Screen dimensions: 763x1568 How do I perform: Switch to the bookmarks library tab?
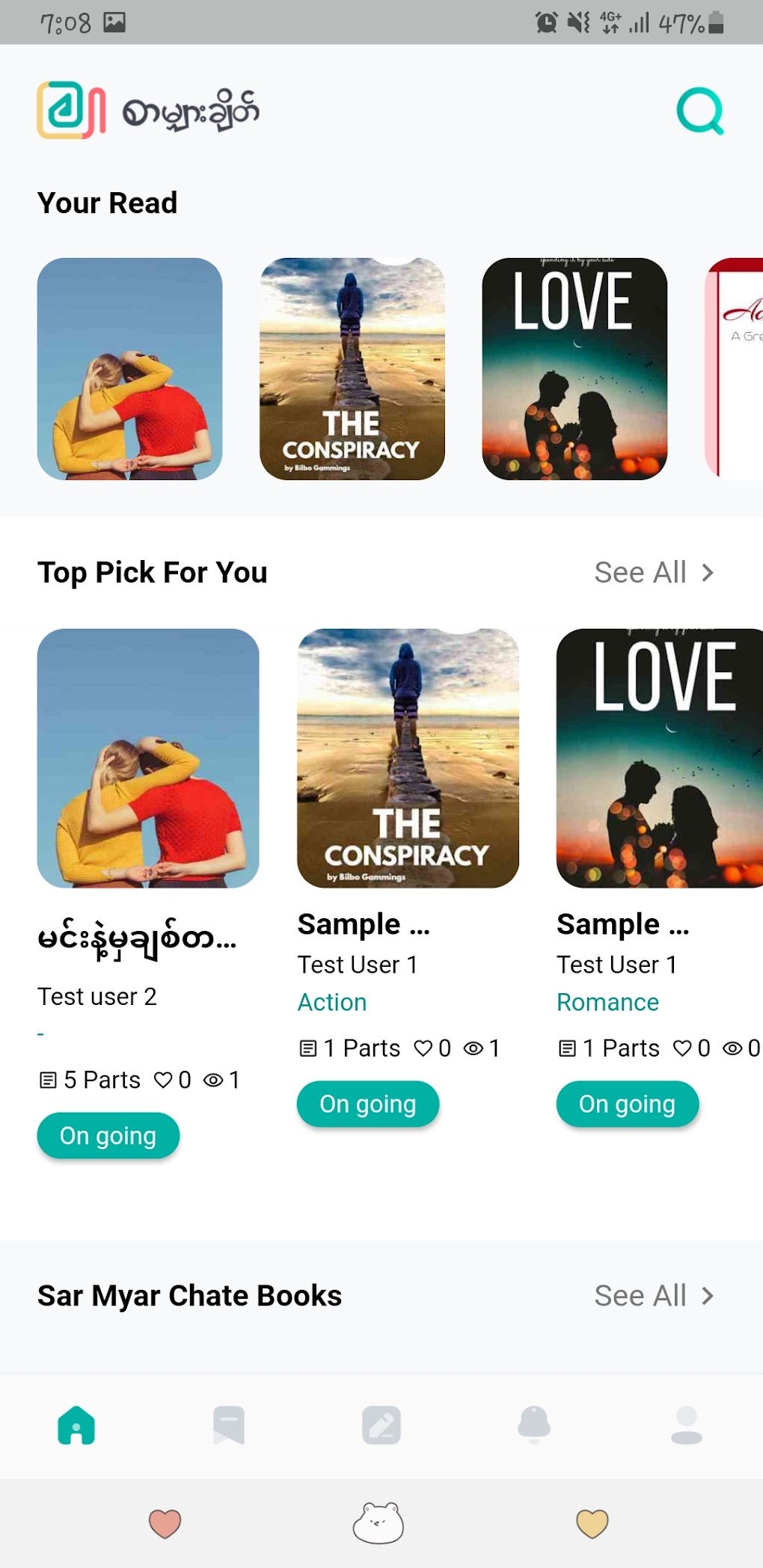tap(229, 1425)
